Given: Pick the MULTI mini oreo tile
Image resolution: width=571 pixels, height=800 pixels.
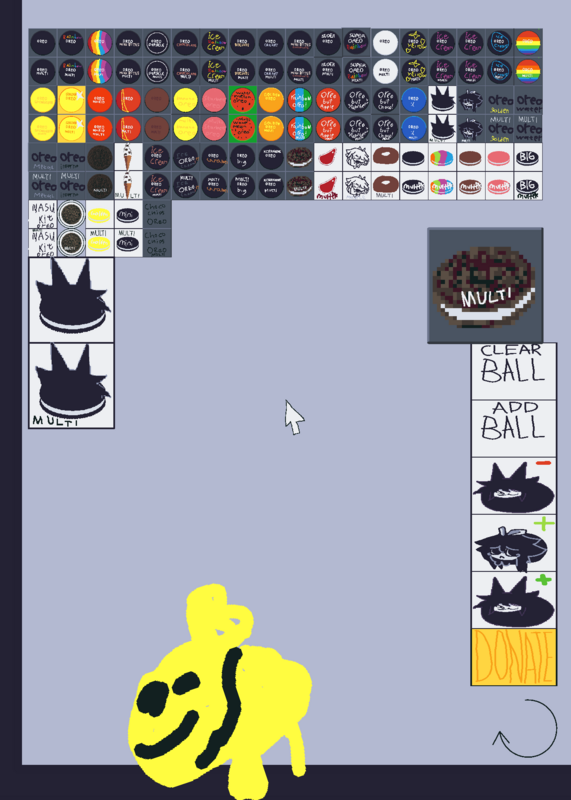Looking at the screenshot, I should click(129, 243).
